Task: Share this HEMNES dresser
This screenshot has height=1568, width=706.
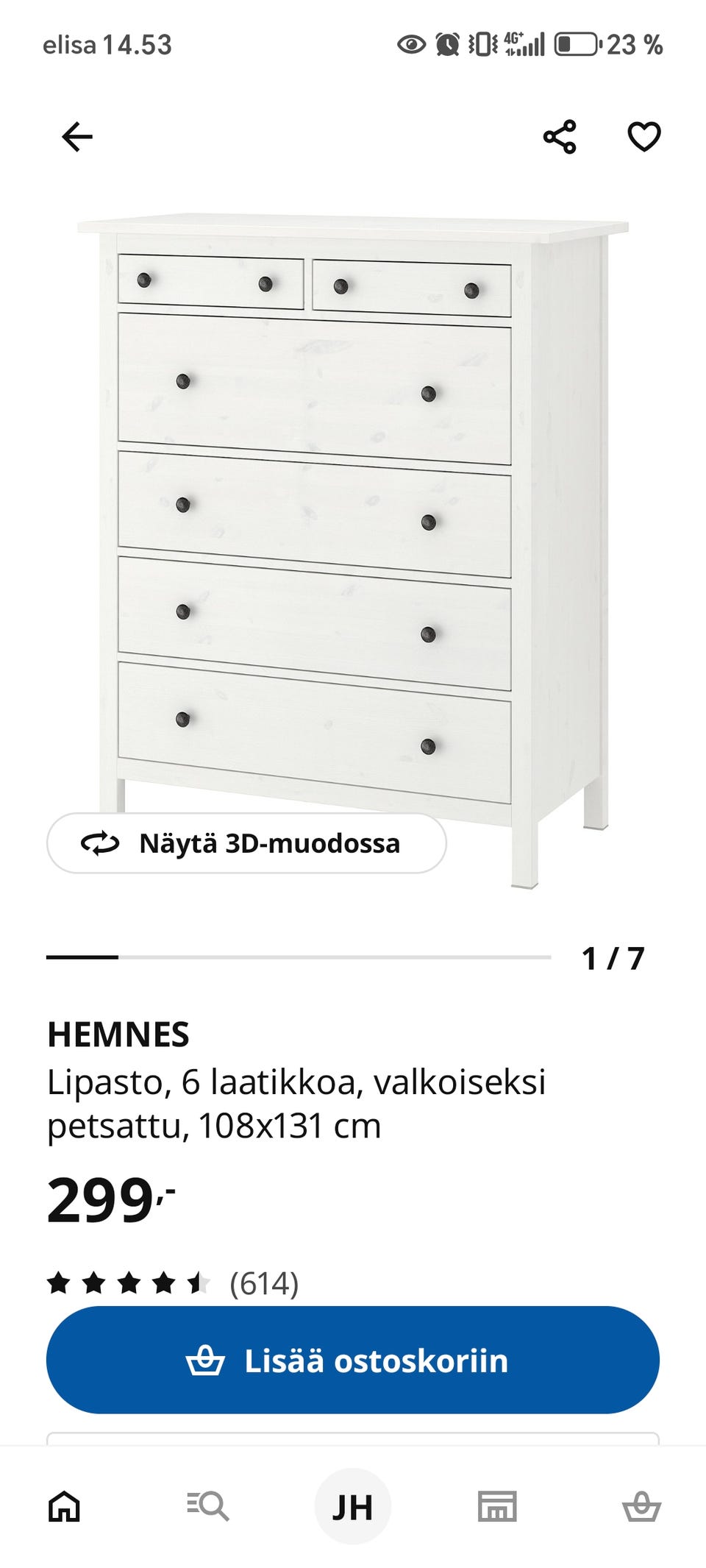Action: [x=560, y=137]
